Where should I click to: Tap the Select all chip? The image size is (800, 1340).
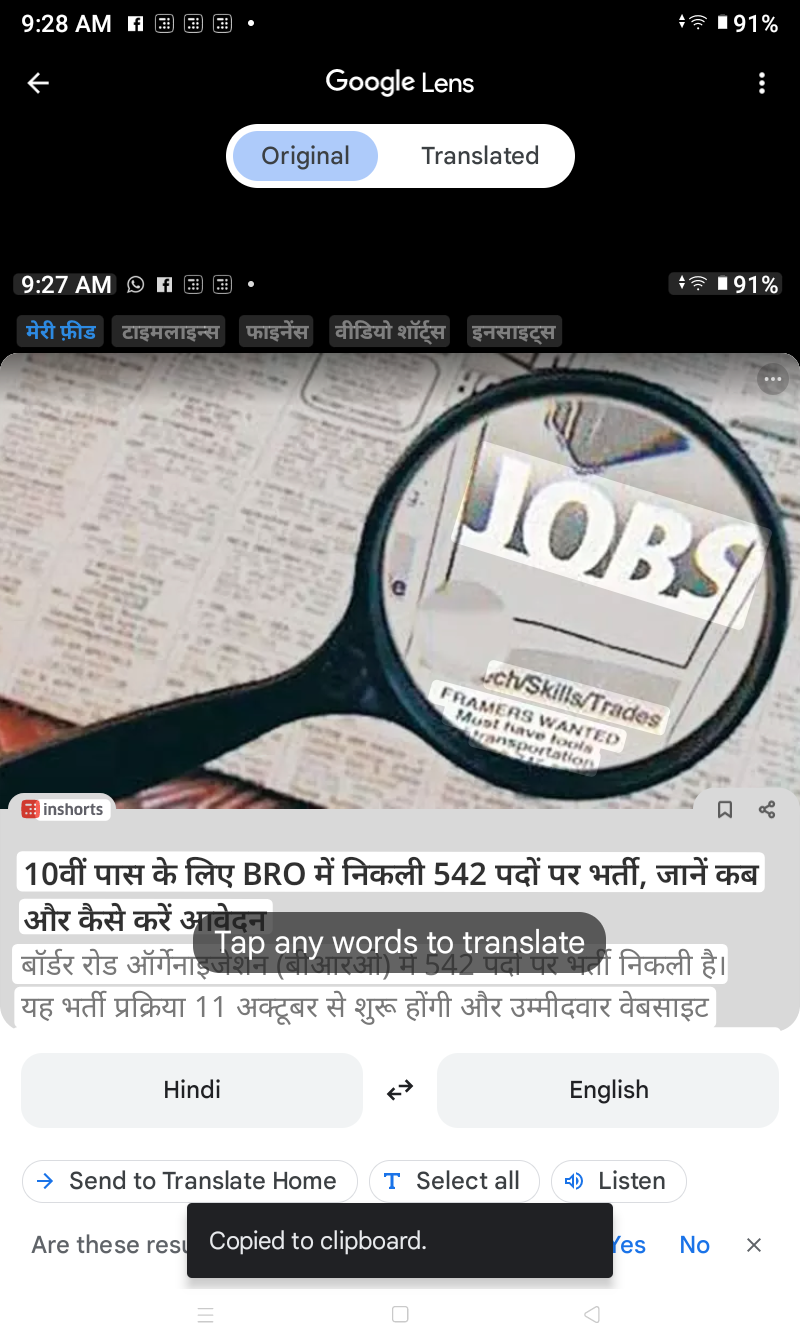click(454, 1181)
